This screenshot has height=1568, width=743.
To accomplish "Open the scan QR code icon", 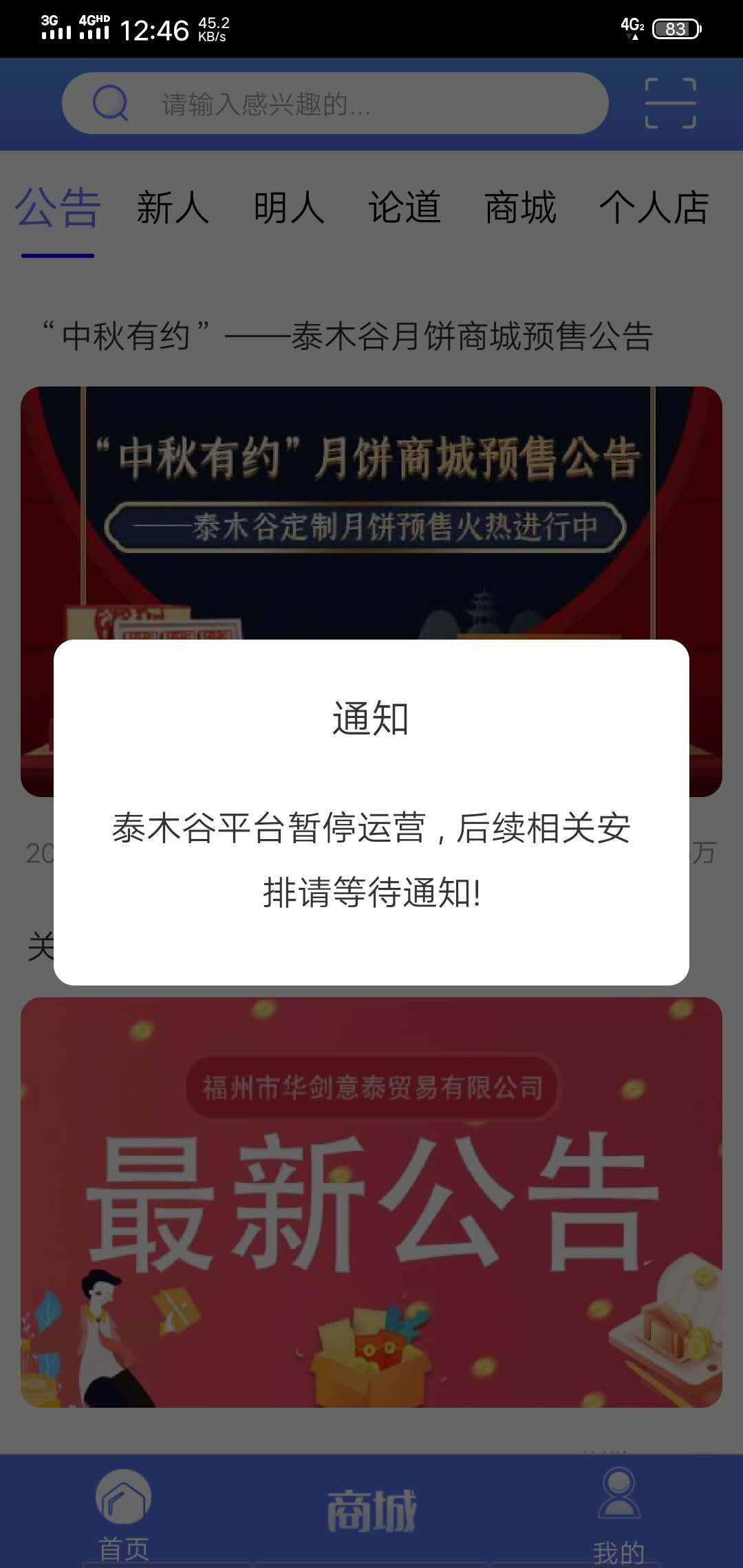I will click(x=670, y=104).
